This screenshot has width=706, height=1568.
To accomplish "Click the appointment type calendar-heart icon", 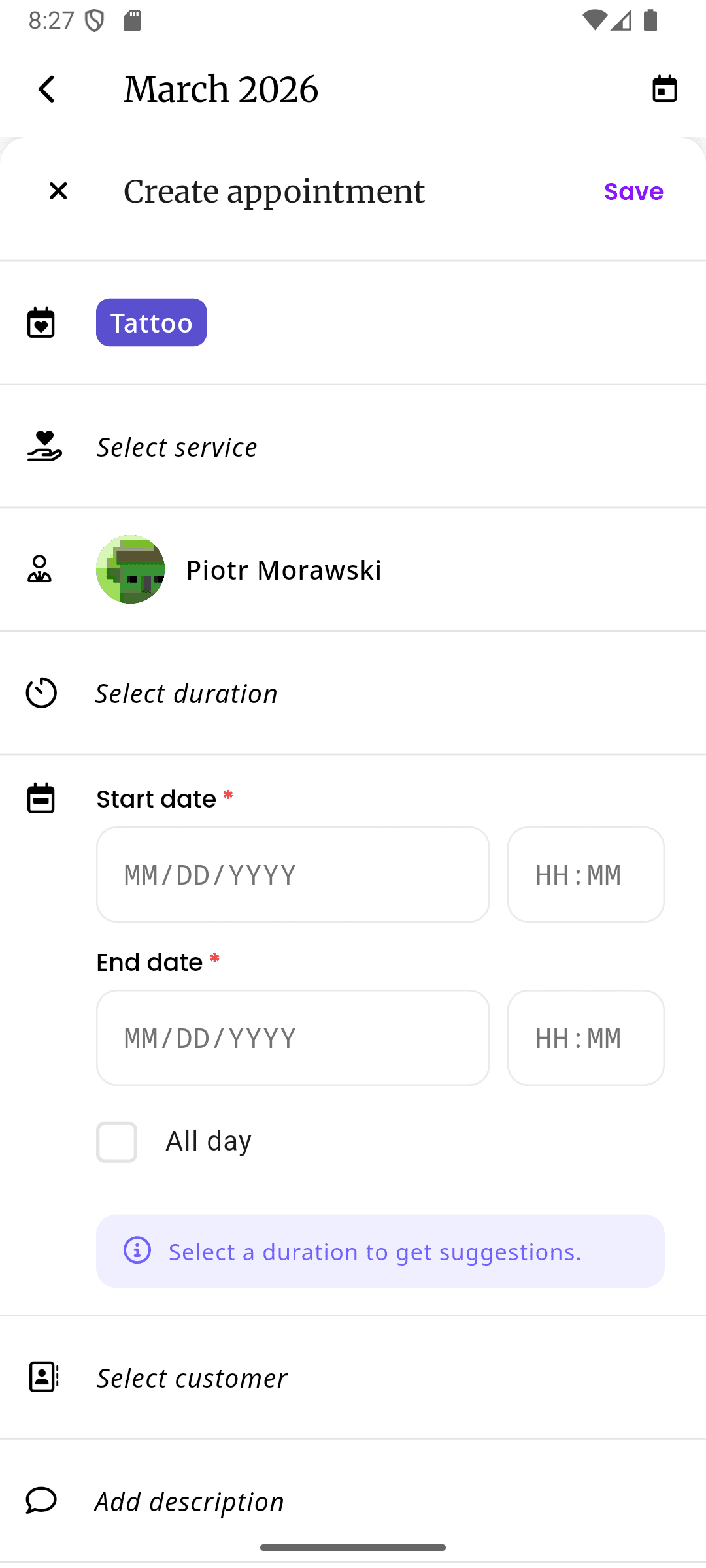I will click(42, 321).
